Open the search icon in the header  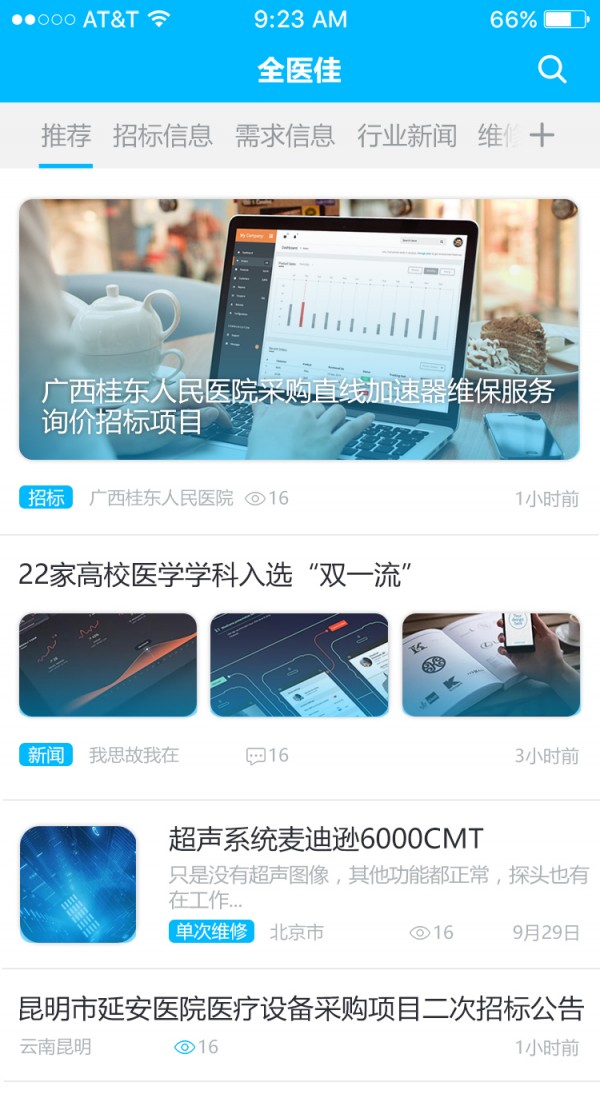pyautogui.click(x=552, y=69)
